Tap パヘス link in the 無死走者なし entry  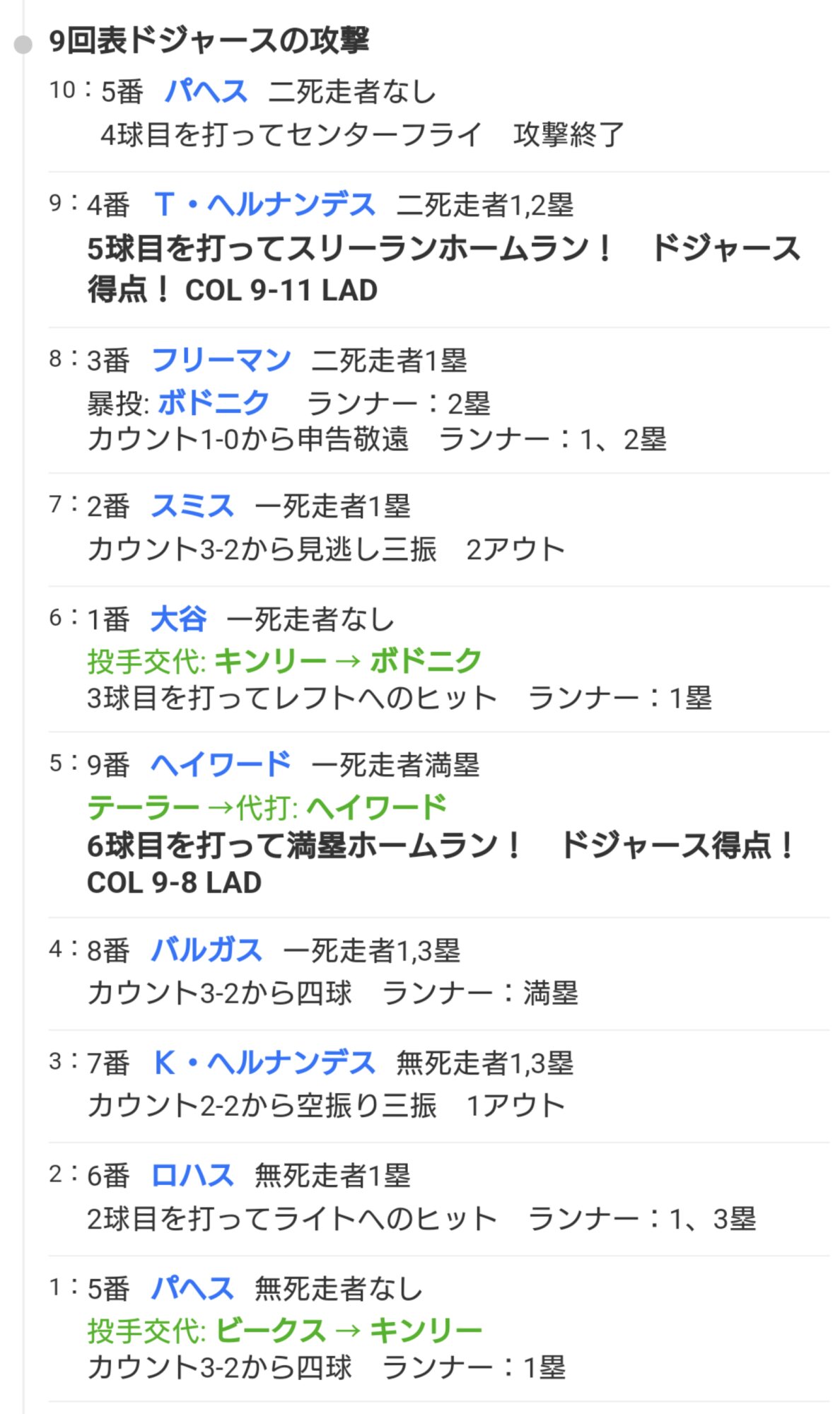192,1288
